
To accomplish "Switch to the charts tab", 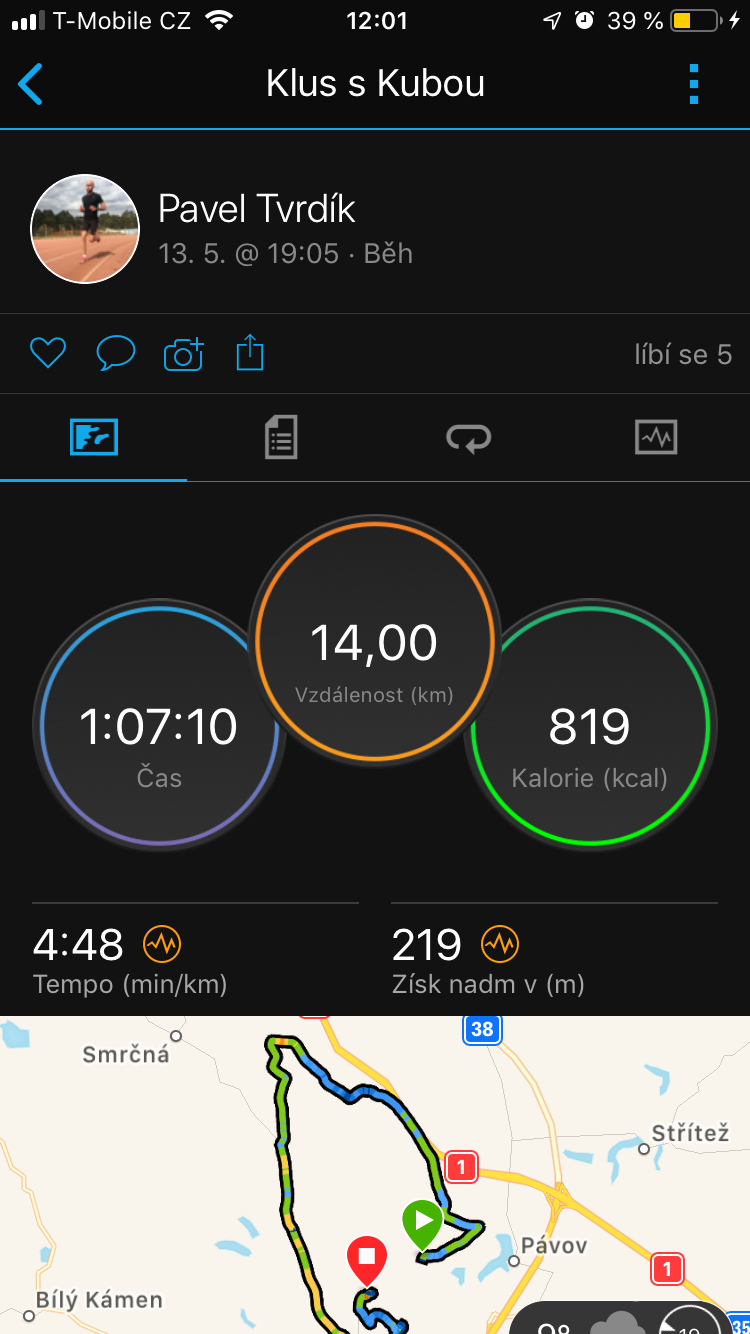I will [656, 437].
